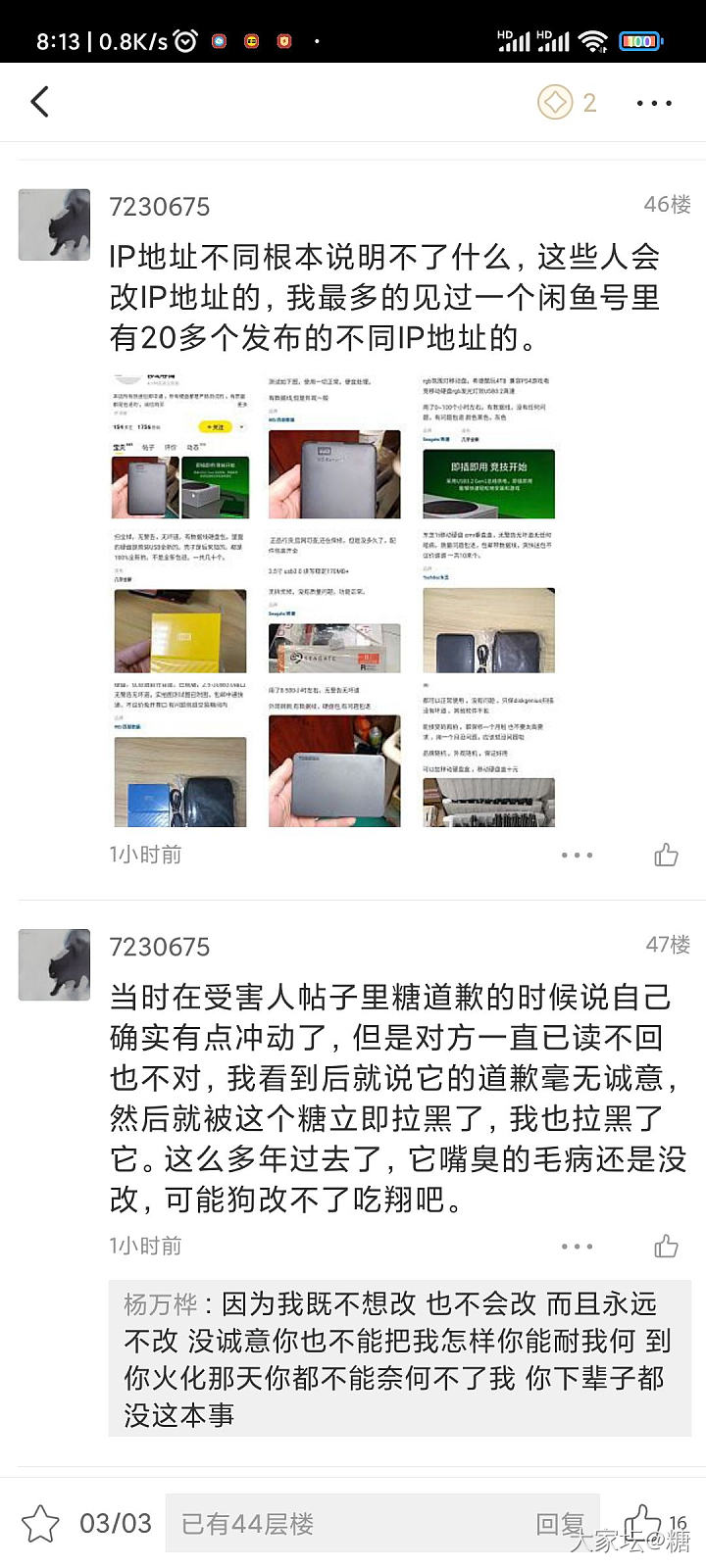Open the attached image in floor 46 comment

333,598
